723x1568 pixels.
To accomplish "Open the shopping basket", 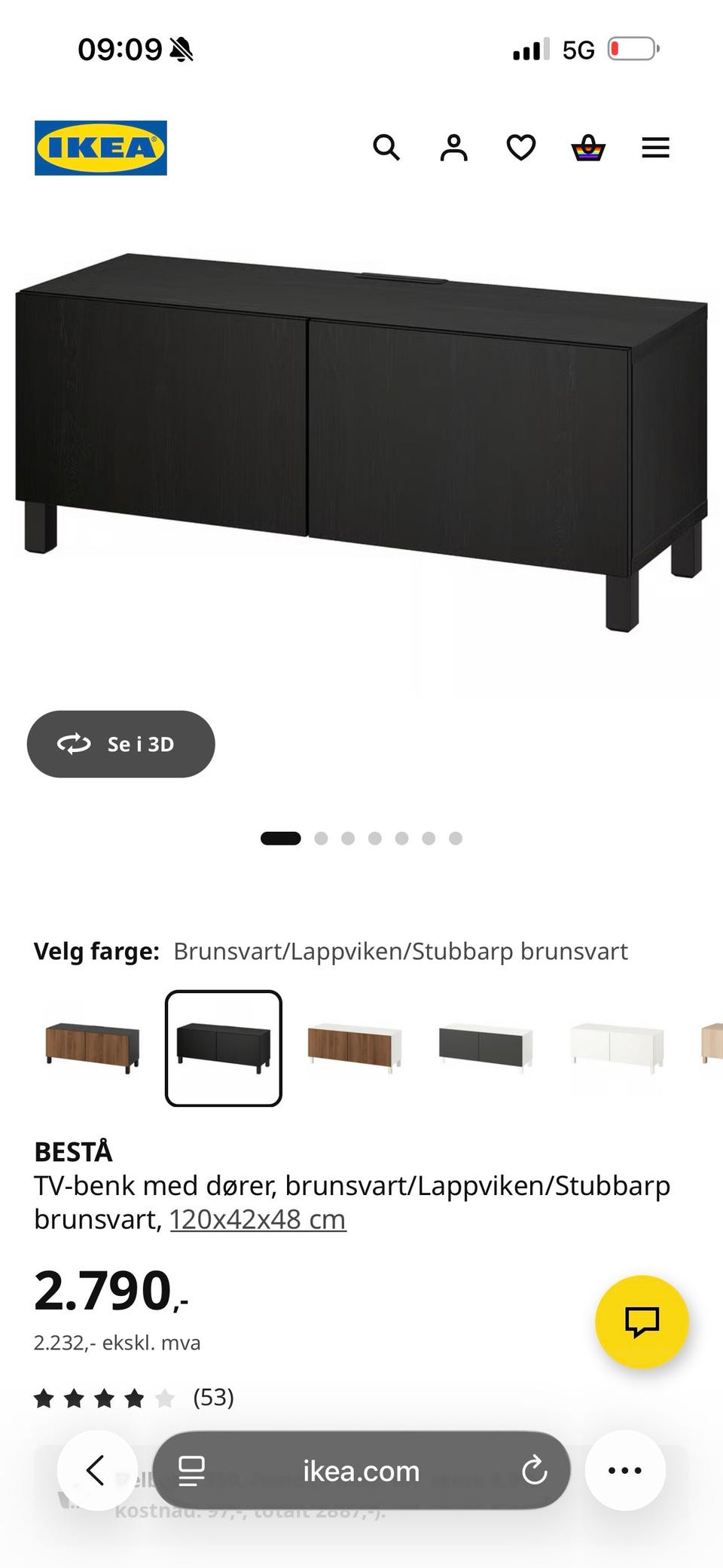I will (x=588, y=148).
